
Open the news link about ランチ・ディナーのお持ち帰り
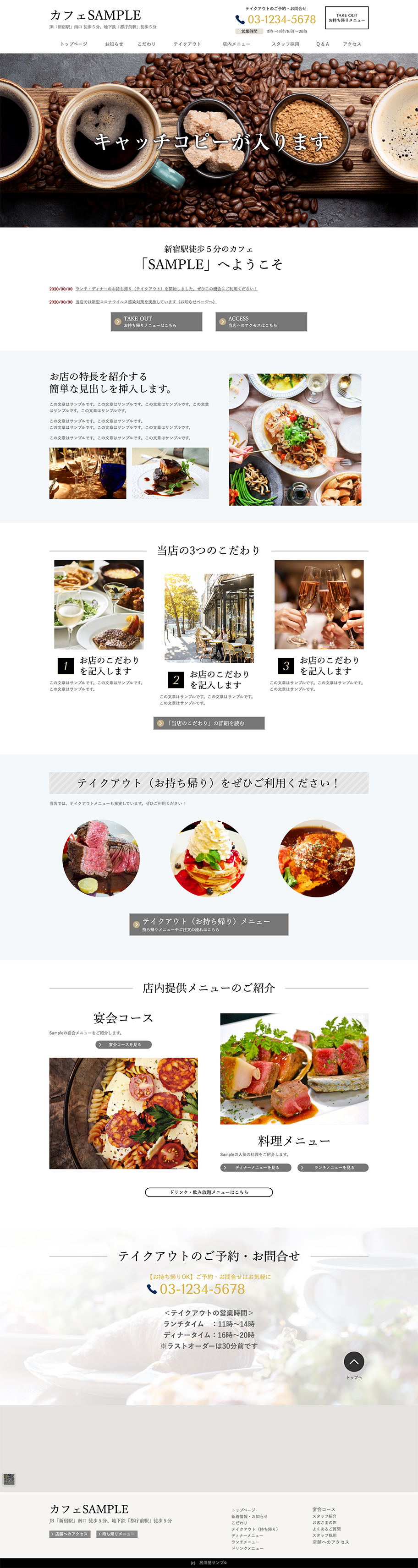pyautogui.click(x=166, y=289)
